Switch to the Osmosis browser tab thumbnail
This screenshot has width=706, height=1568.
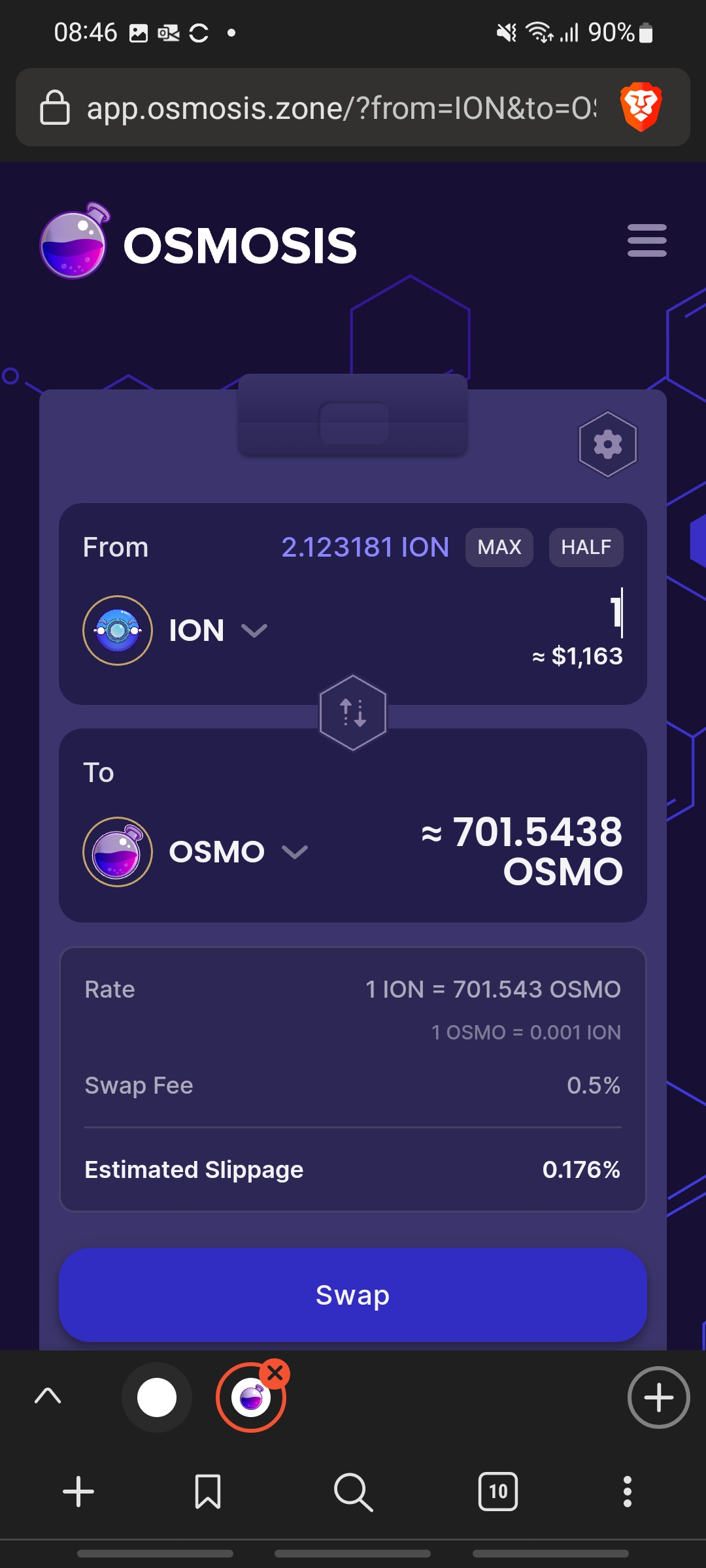252,1398
